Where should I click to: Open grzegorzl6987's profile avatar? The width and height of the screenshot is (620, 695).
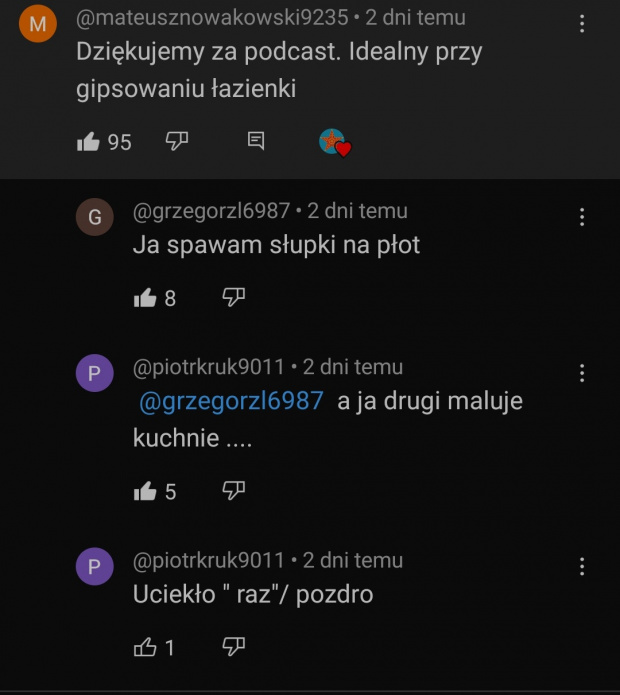[94, 217]
